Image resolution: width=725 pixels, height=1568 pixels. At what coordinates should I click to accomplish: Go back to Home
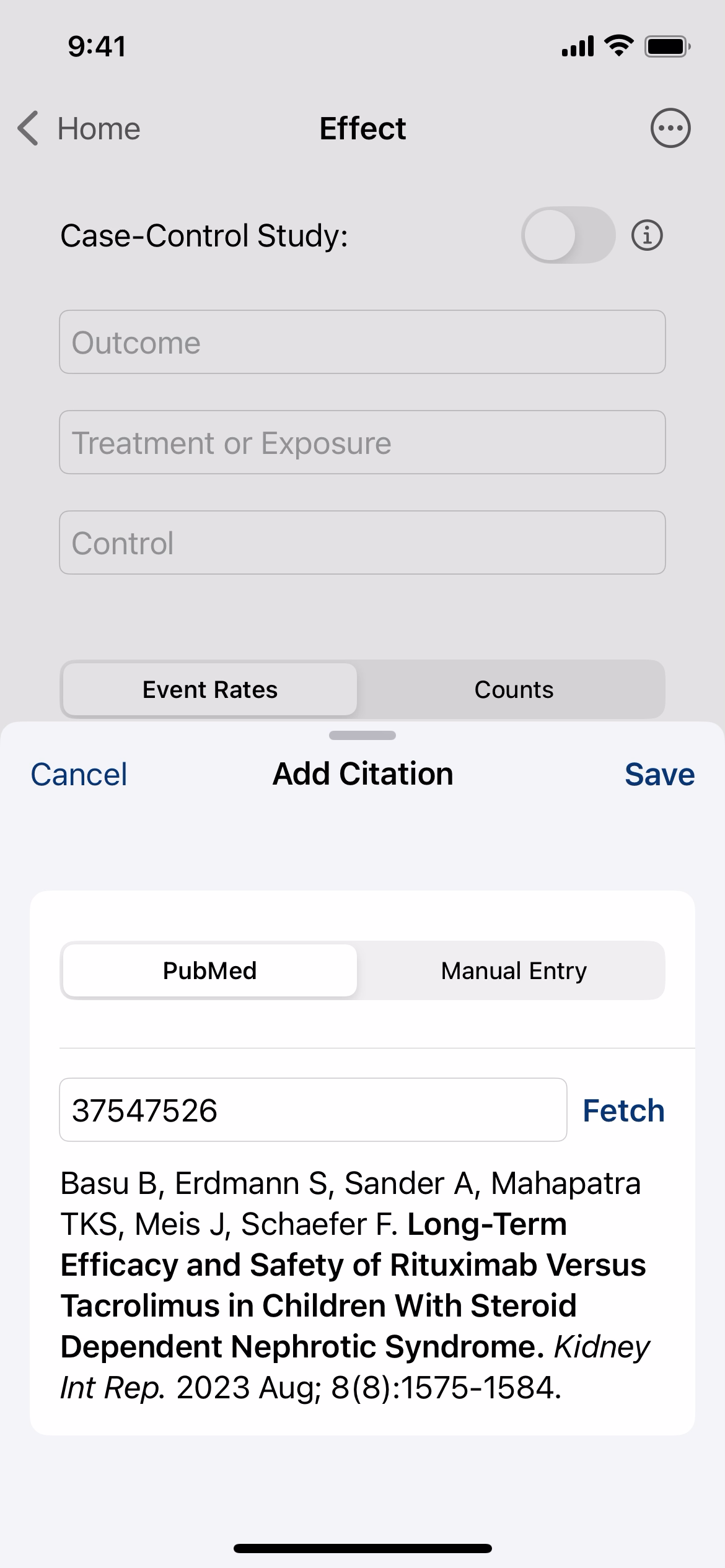point(79,129)
